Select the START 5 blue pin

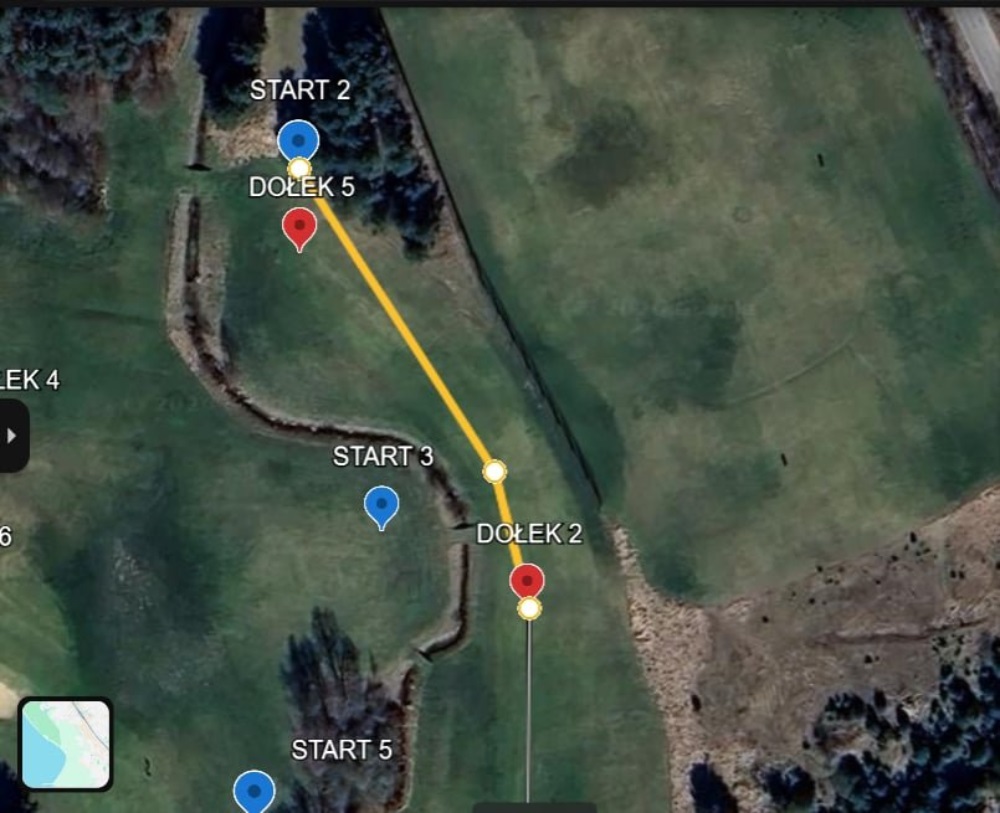click(x=254, y=790)
